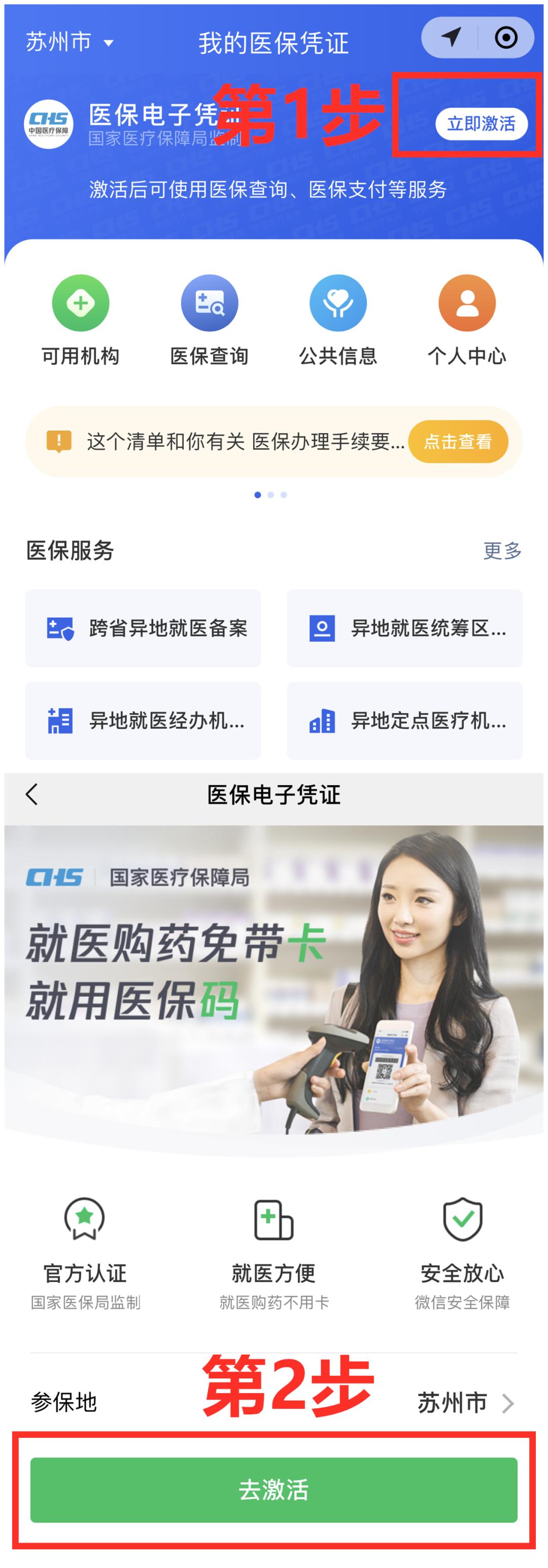Open 公共信息 public information icon
This screenshot has width=548, height=1568.
tap(338, 303)
